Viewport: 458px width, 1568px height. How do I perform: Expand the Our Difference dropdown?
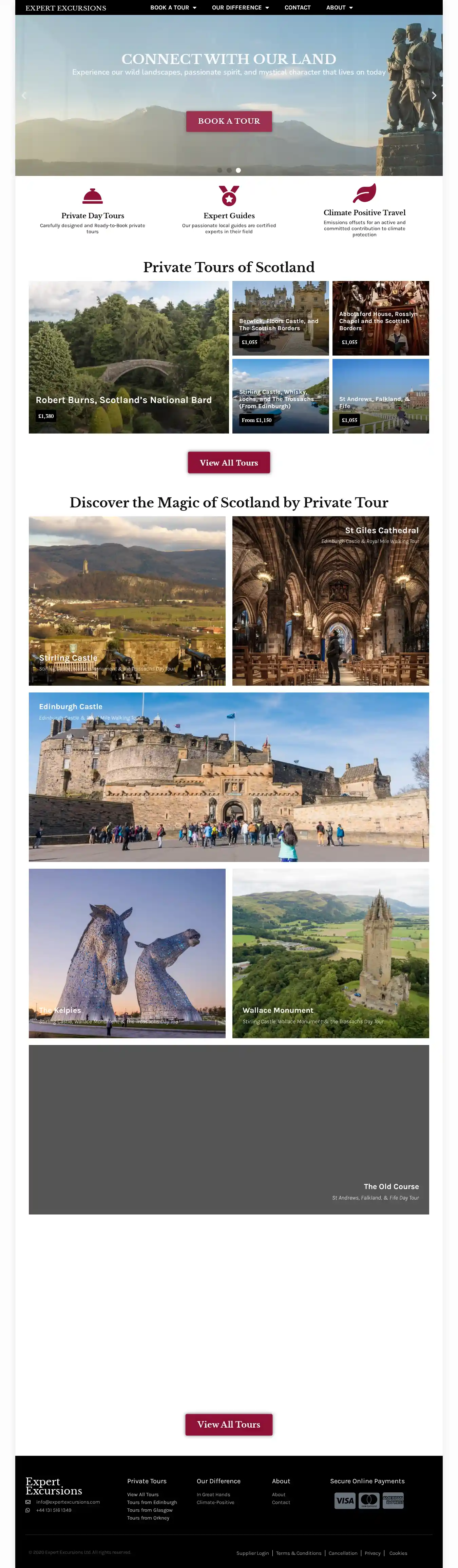click(240, 8)
